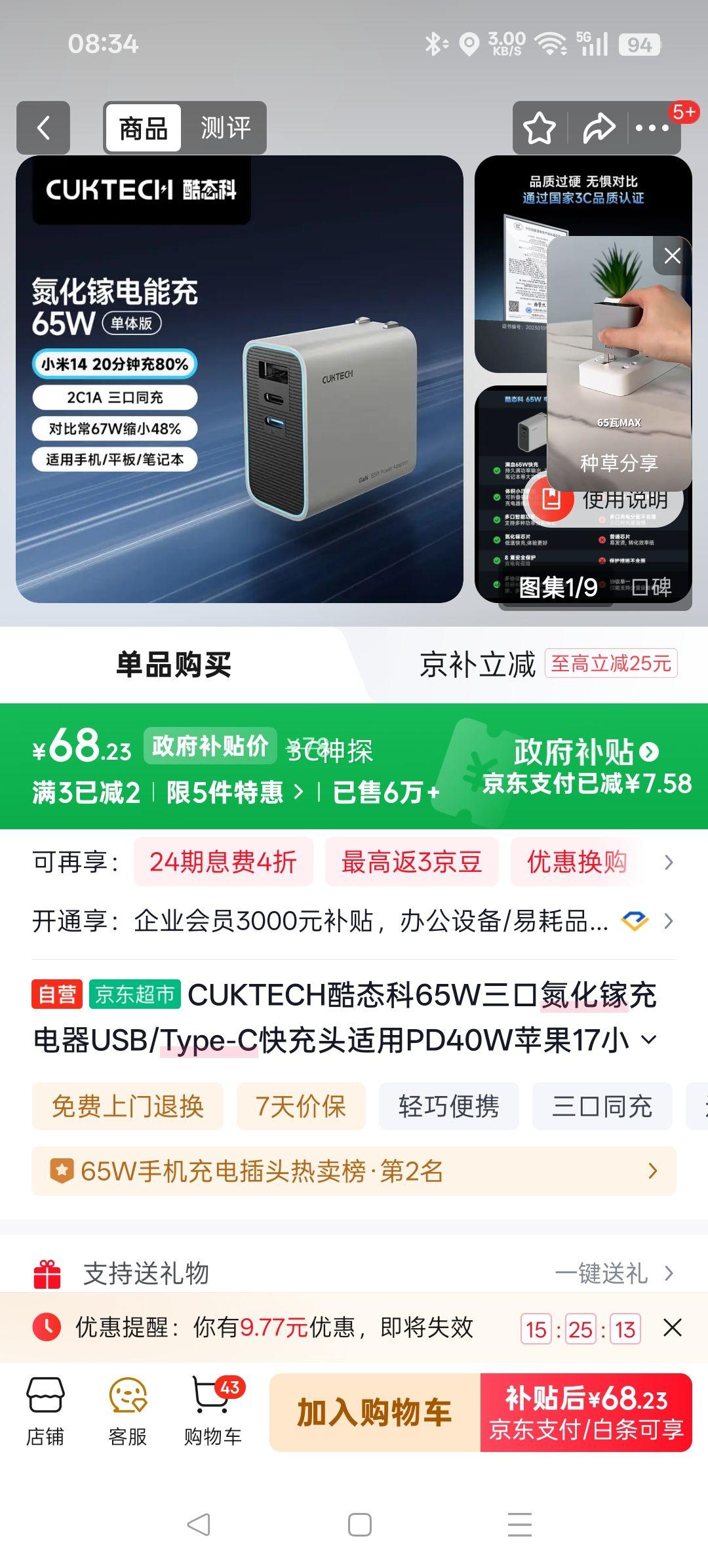
Task: Select the 商品 tab
Action: [x=144, y=127]
